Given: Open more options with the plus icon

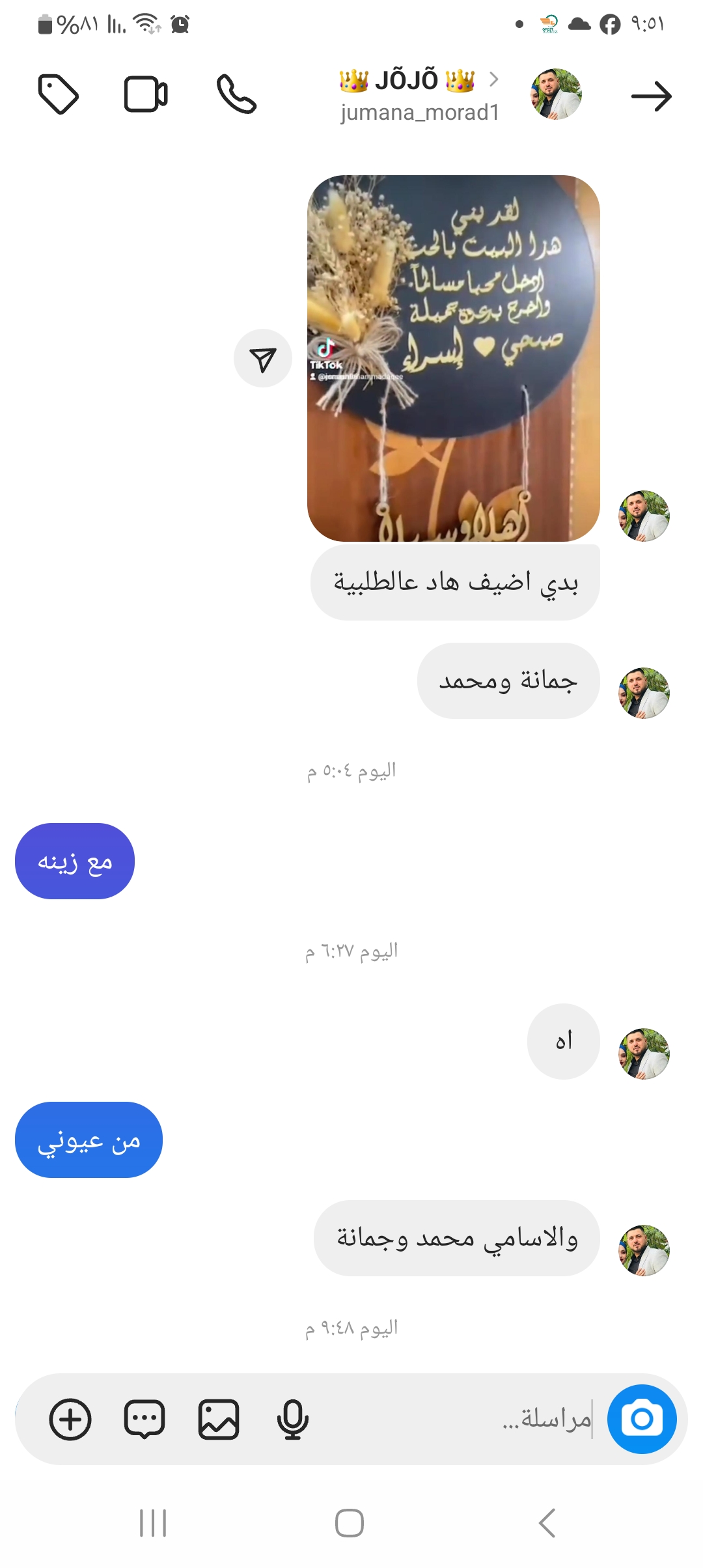Looking at the screenshot, I should pyautogui.click(x=70, y=1419).
